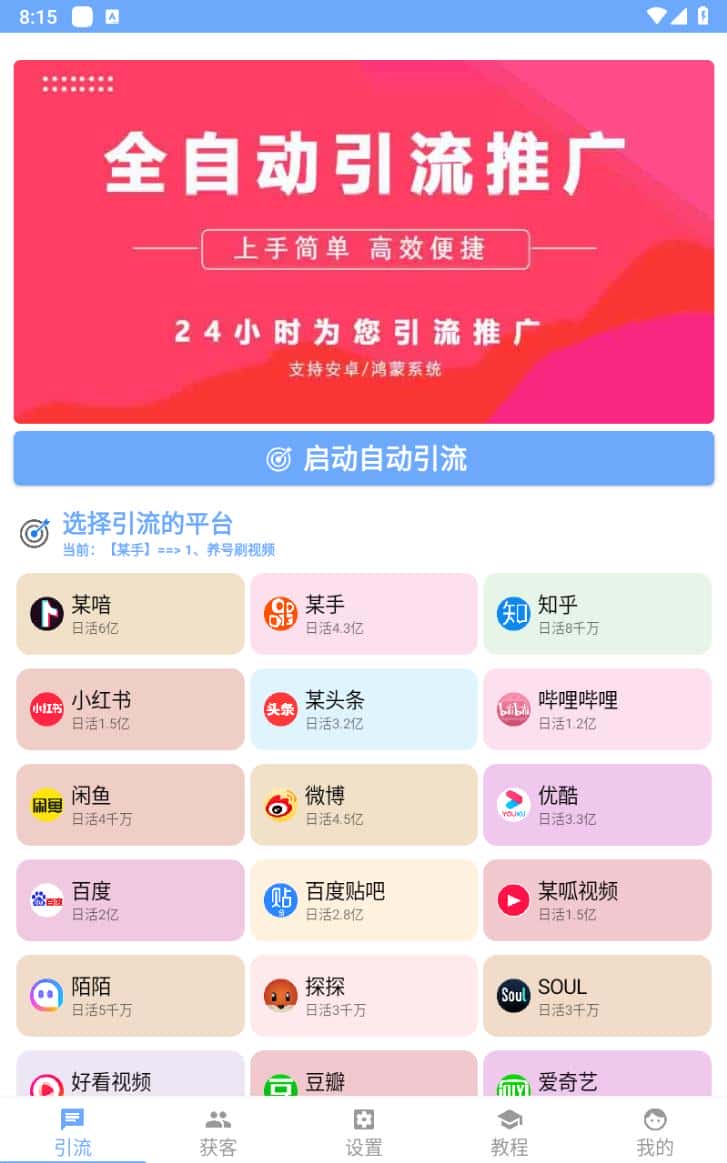Screen dimensions: 727x1163
Task: Go to the 教程 tab
Action: click(509, 1132)
